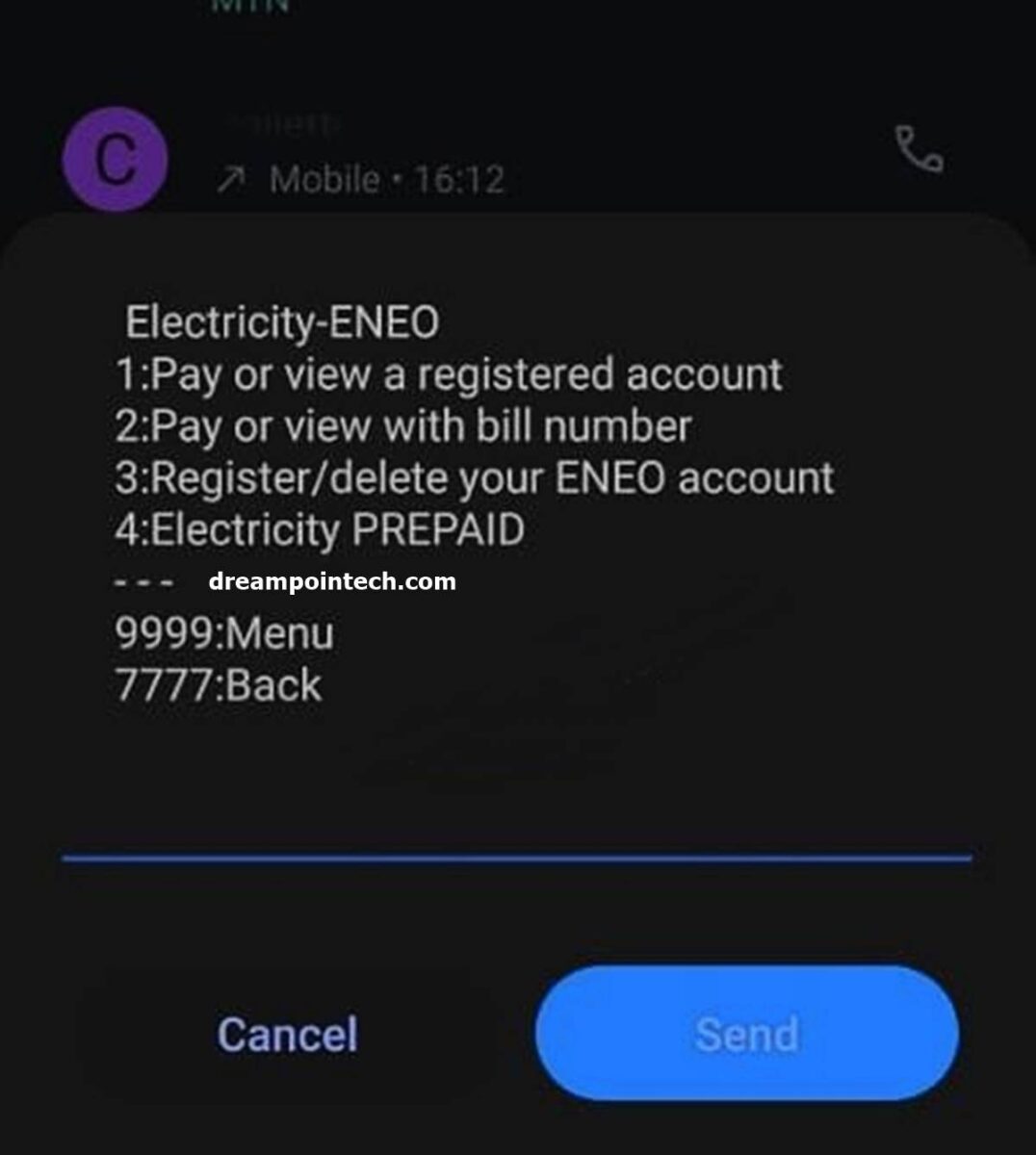
Task: Call the contact using the phone icon
Action: (919, 151)
